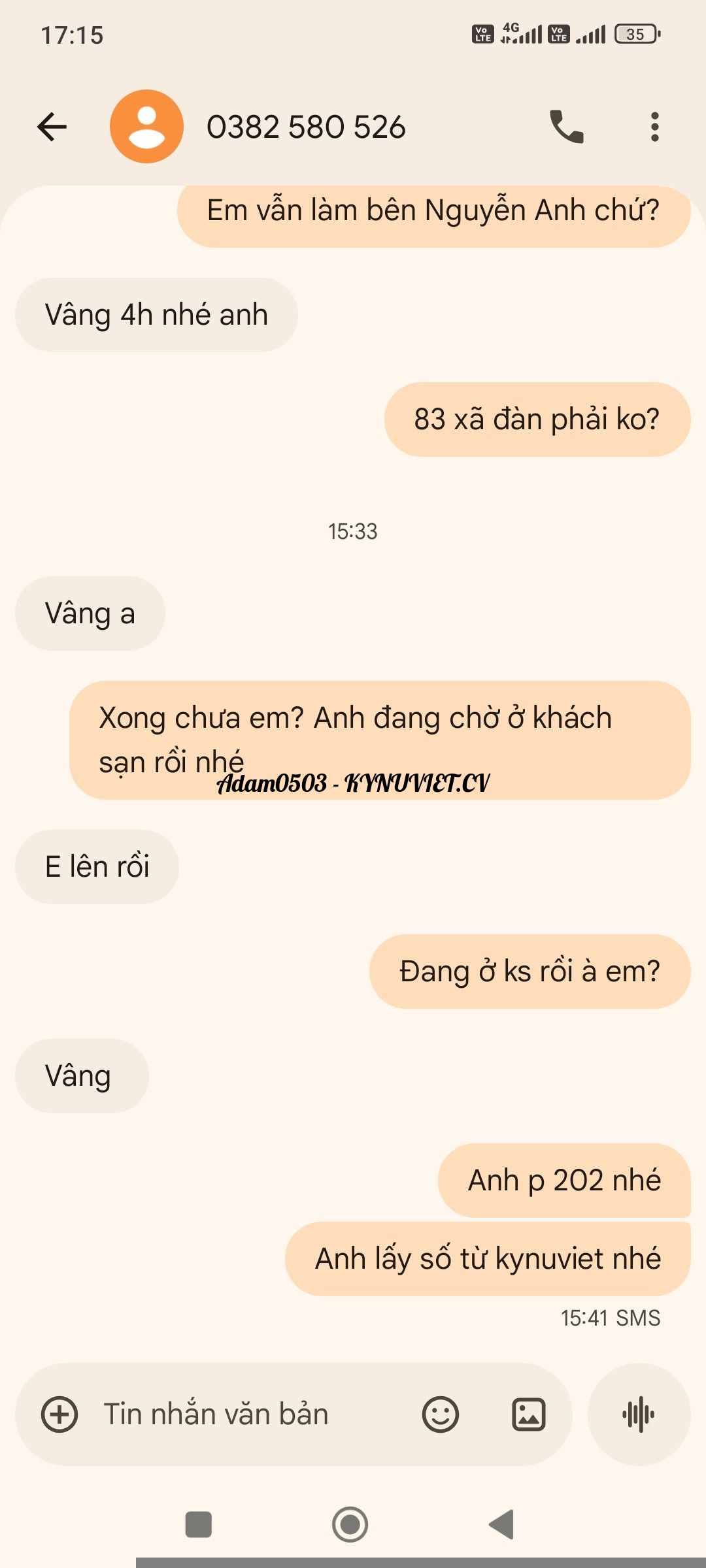Tap the 15:33 timestamp divider
This screenshot has width=706, height=1568.
coord(353,531)
